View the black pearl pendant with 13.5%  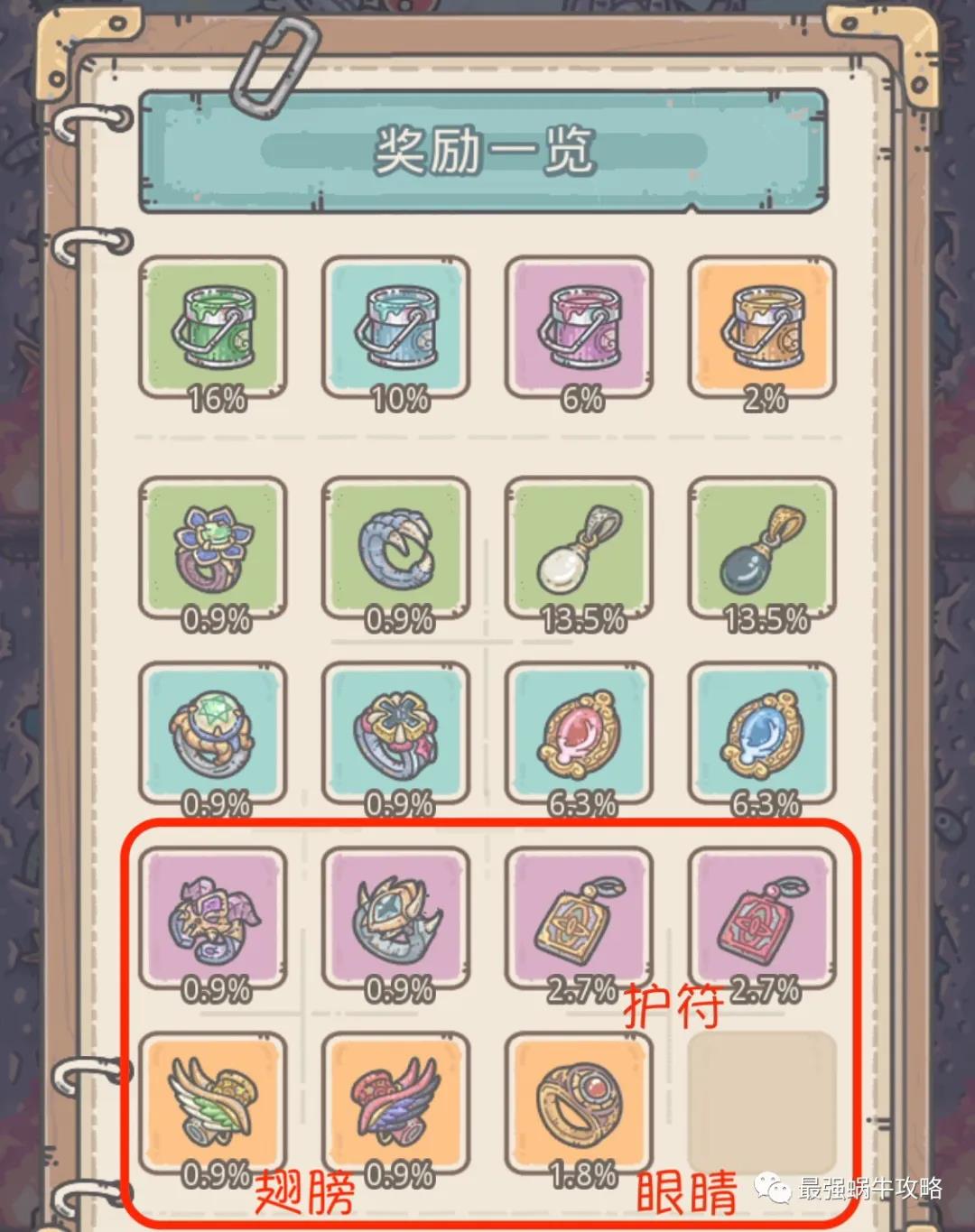[x=762, y=547]
